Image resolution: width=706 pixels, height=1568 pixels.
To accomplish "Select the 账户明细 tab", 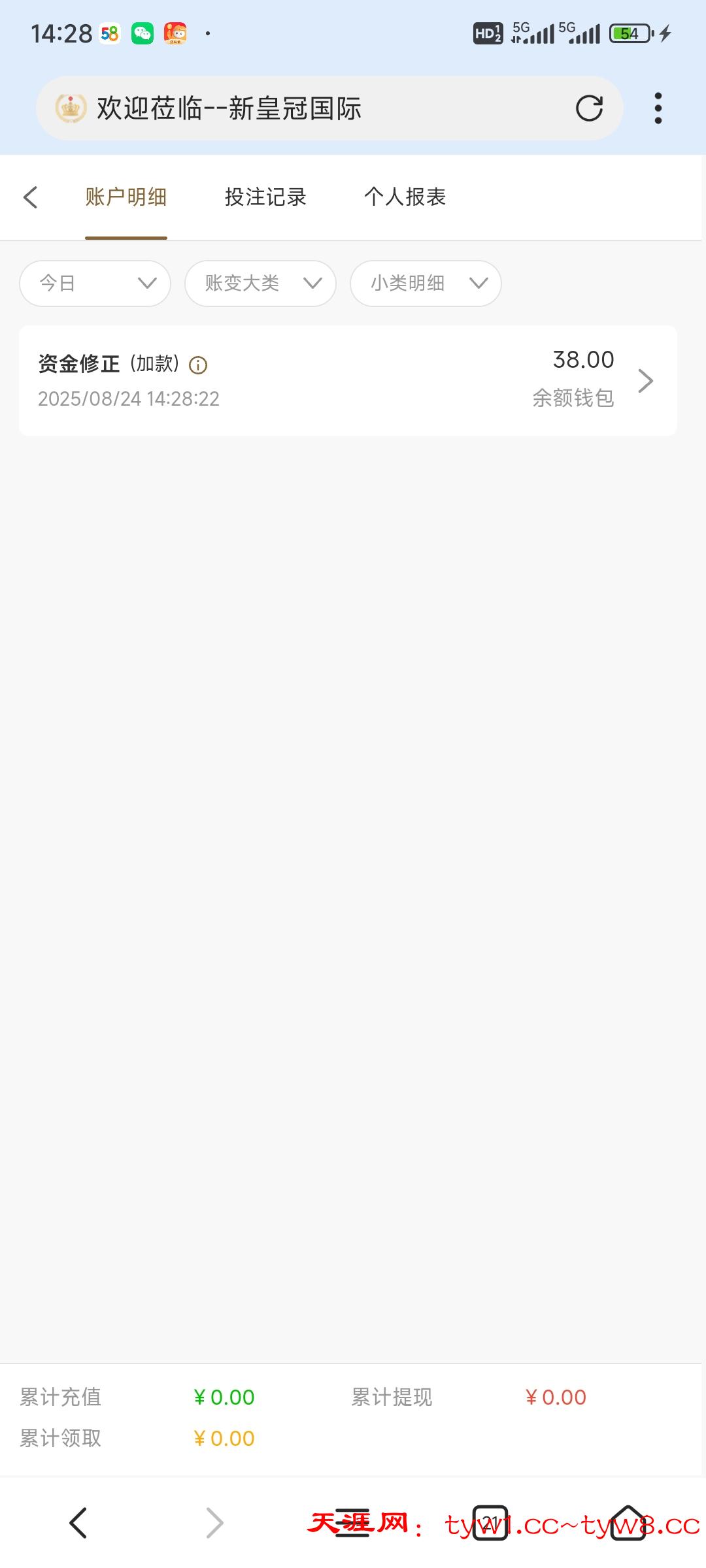I will point(126,197).
